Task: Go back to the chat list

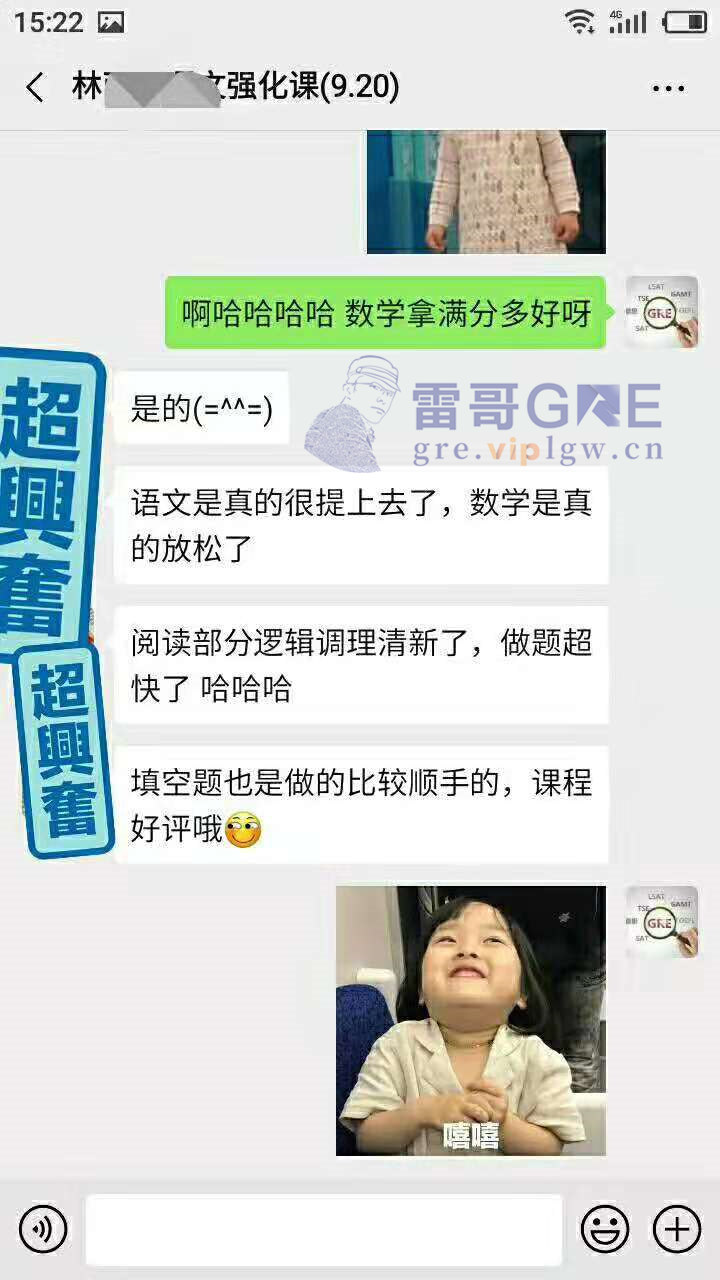Action: (x=36, y=87)
